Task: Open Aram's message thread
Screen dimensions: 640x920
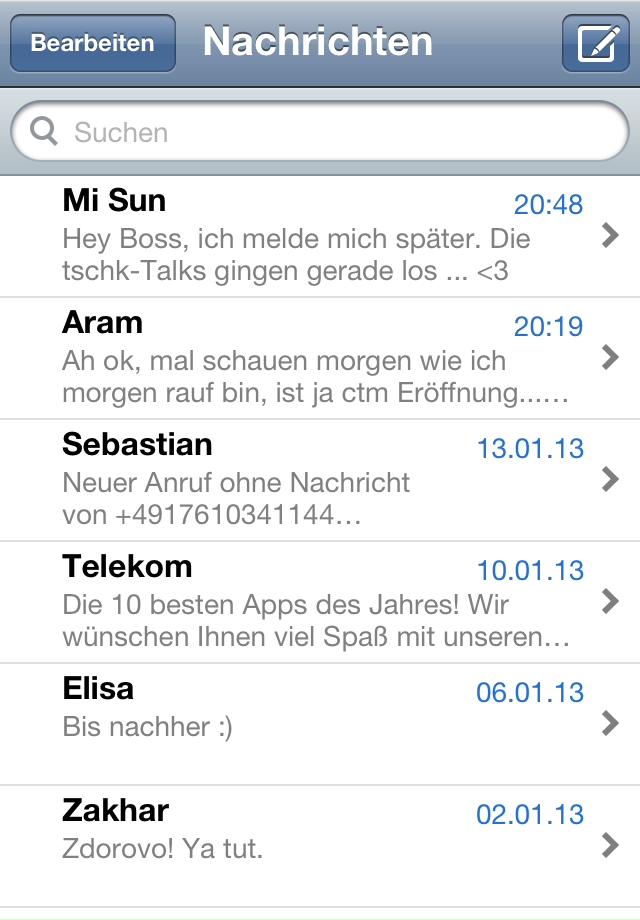Action: (x=320, y=358)
